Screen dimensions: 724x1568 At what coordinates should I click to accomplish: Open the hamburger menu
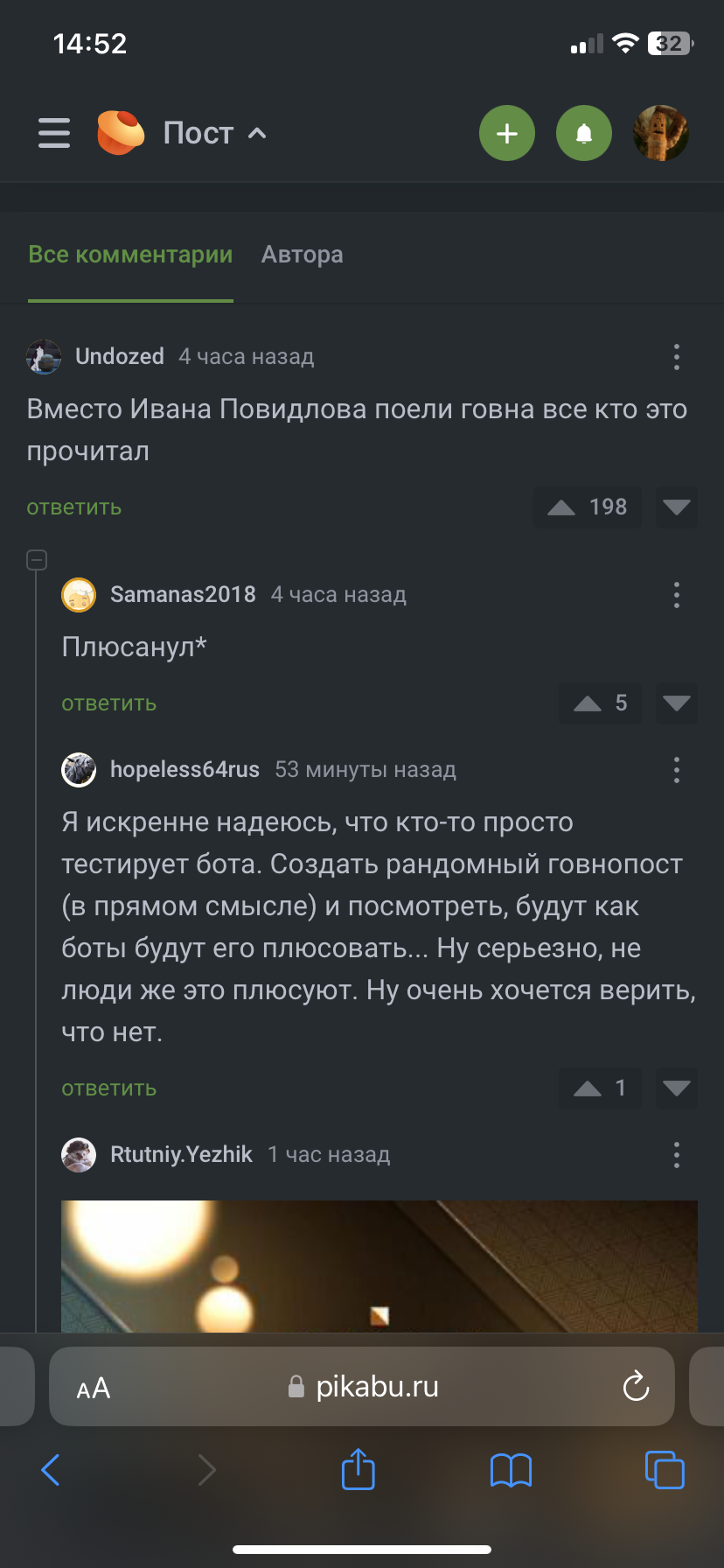point(54,133)
